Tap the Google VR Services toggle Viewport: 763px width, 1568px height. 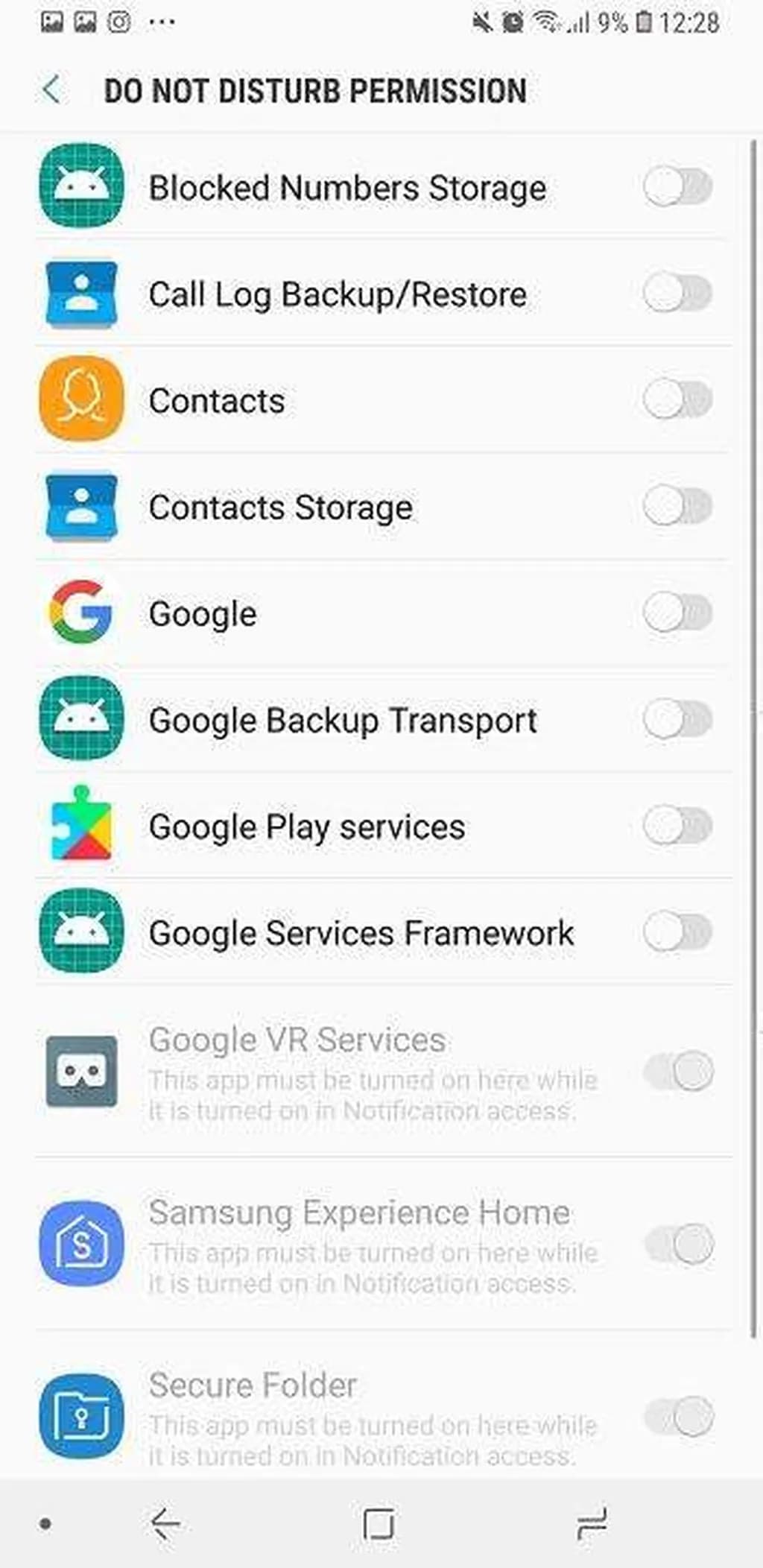click(x=679, y=1072)
